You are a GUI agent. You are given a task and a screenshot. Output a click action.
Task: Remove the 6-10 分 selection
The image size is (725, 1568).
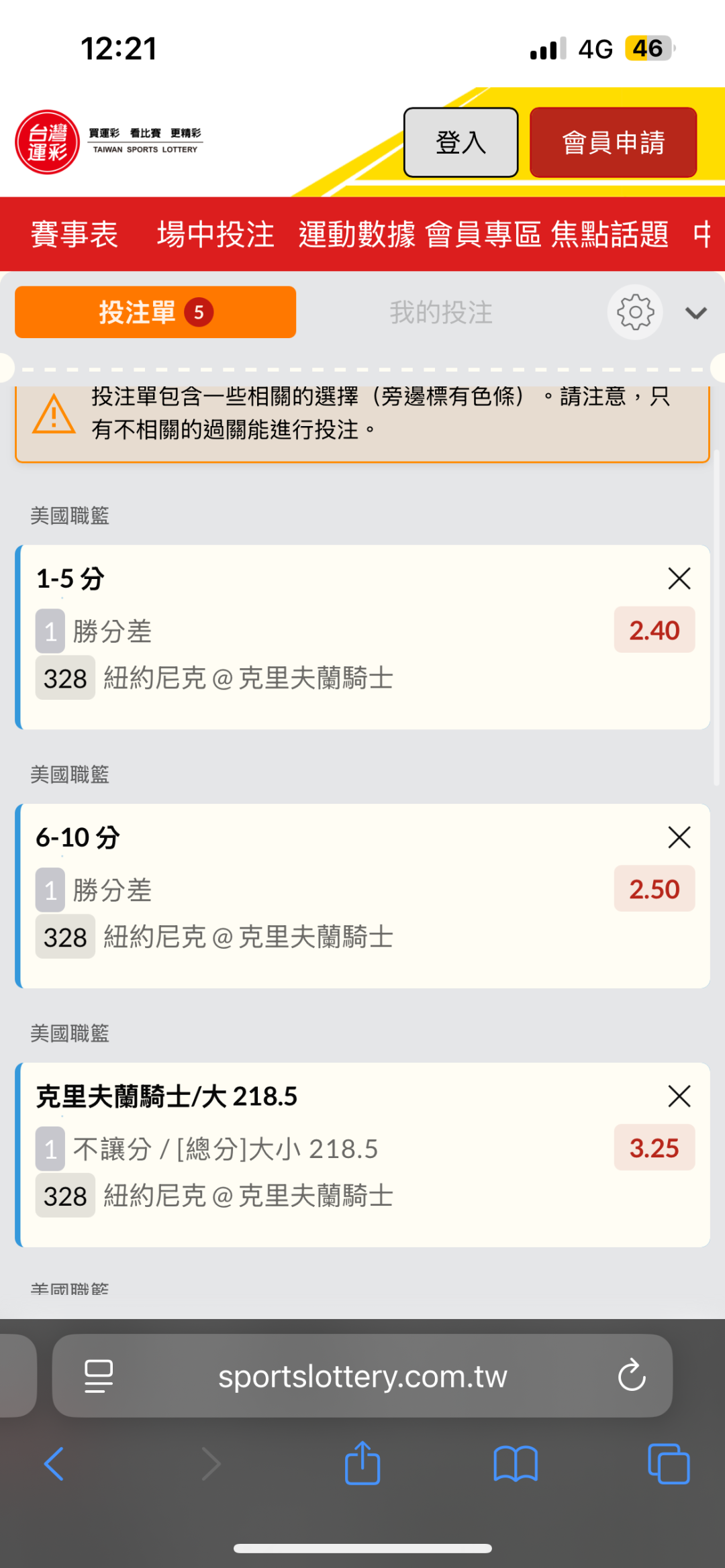[x=679, y=837]
